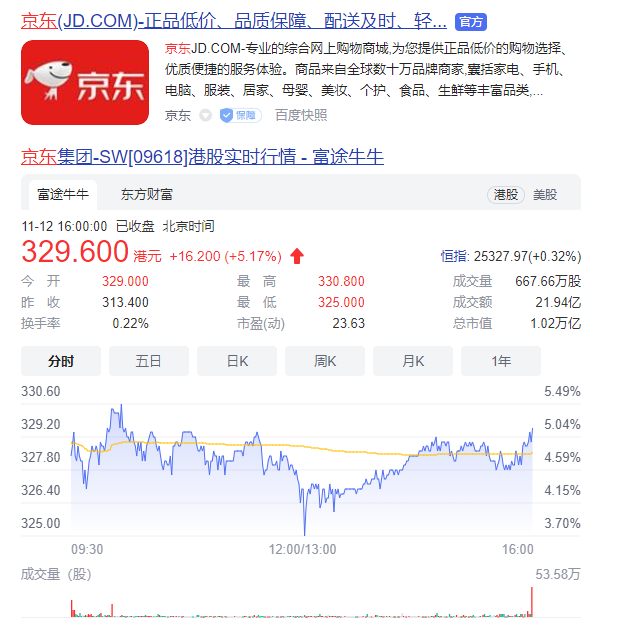Switch chart to 月K view

pyautogui.click(x=413, y=361)
